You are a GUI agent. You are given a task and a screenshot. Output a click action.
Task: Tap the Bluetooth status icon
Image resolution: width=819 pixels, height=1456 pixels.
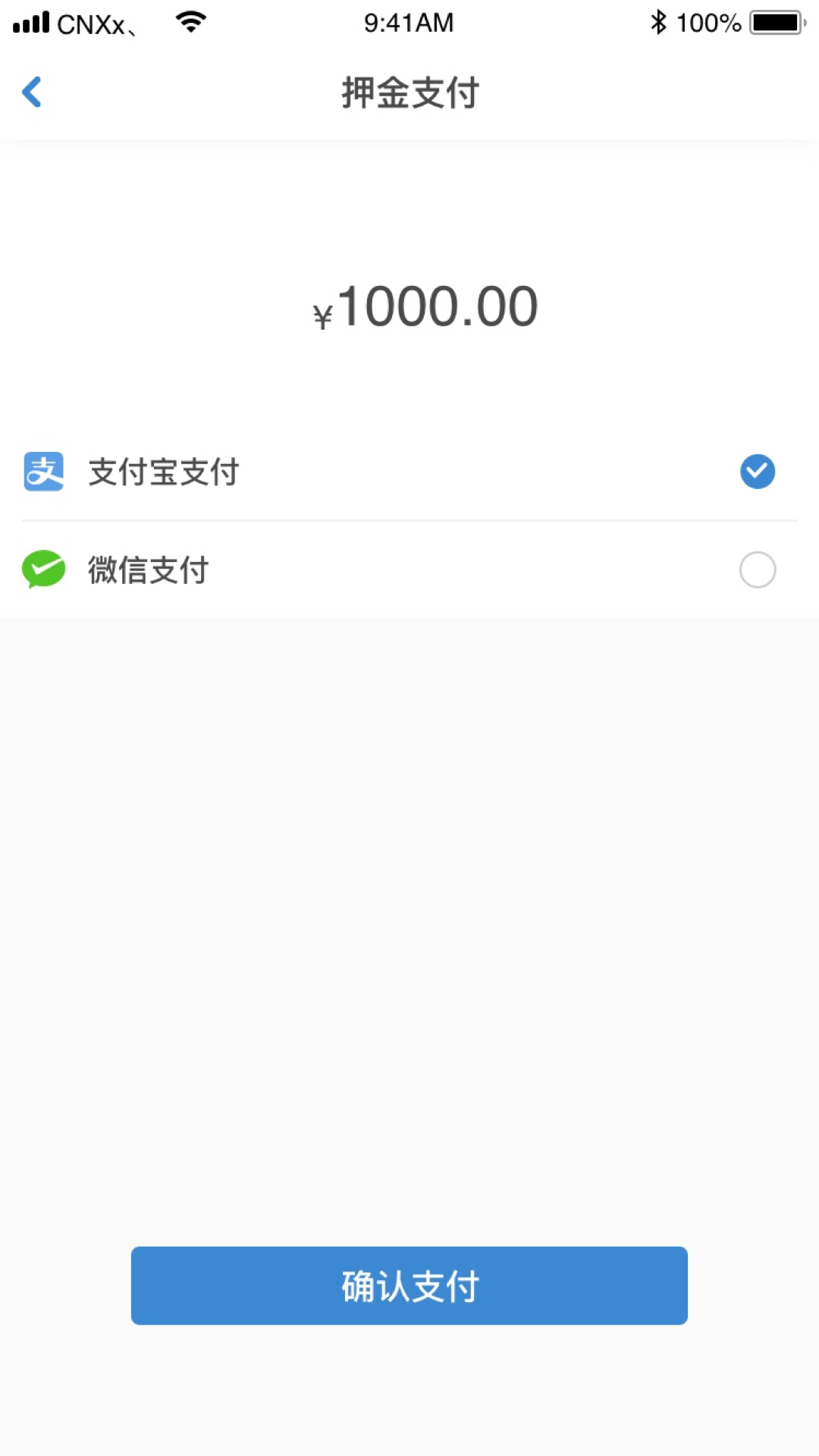point(658,22)
